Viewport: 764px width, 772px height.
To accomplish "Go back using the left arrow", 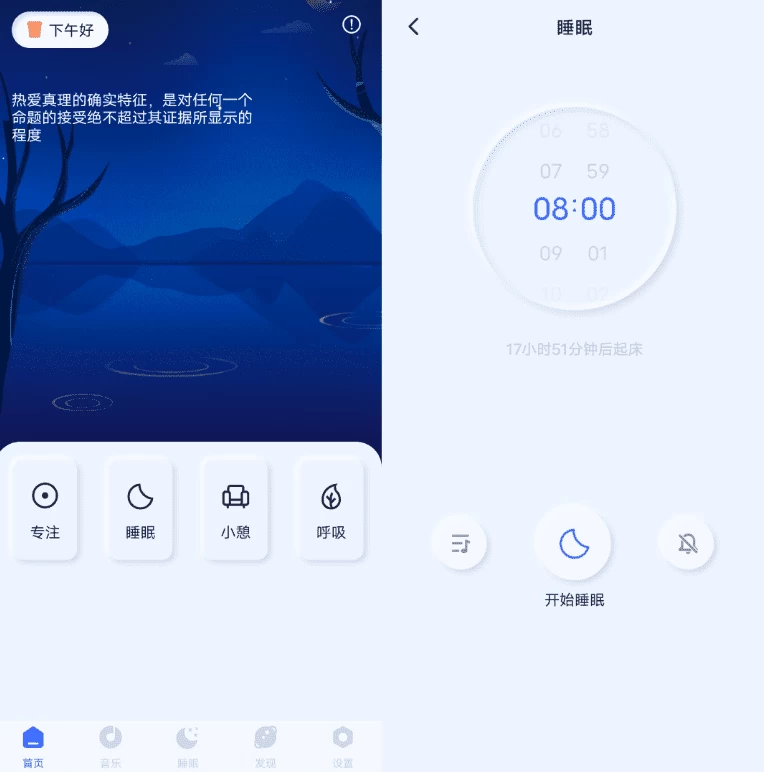I will point(413,27).
